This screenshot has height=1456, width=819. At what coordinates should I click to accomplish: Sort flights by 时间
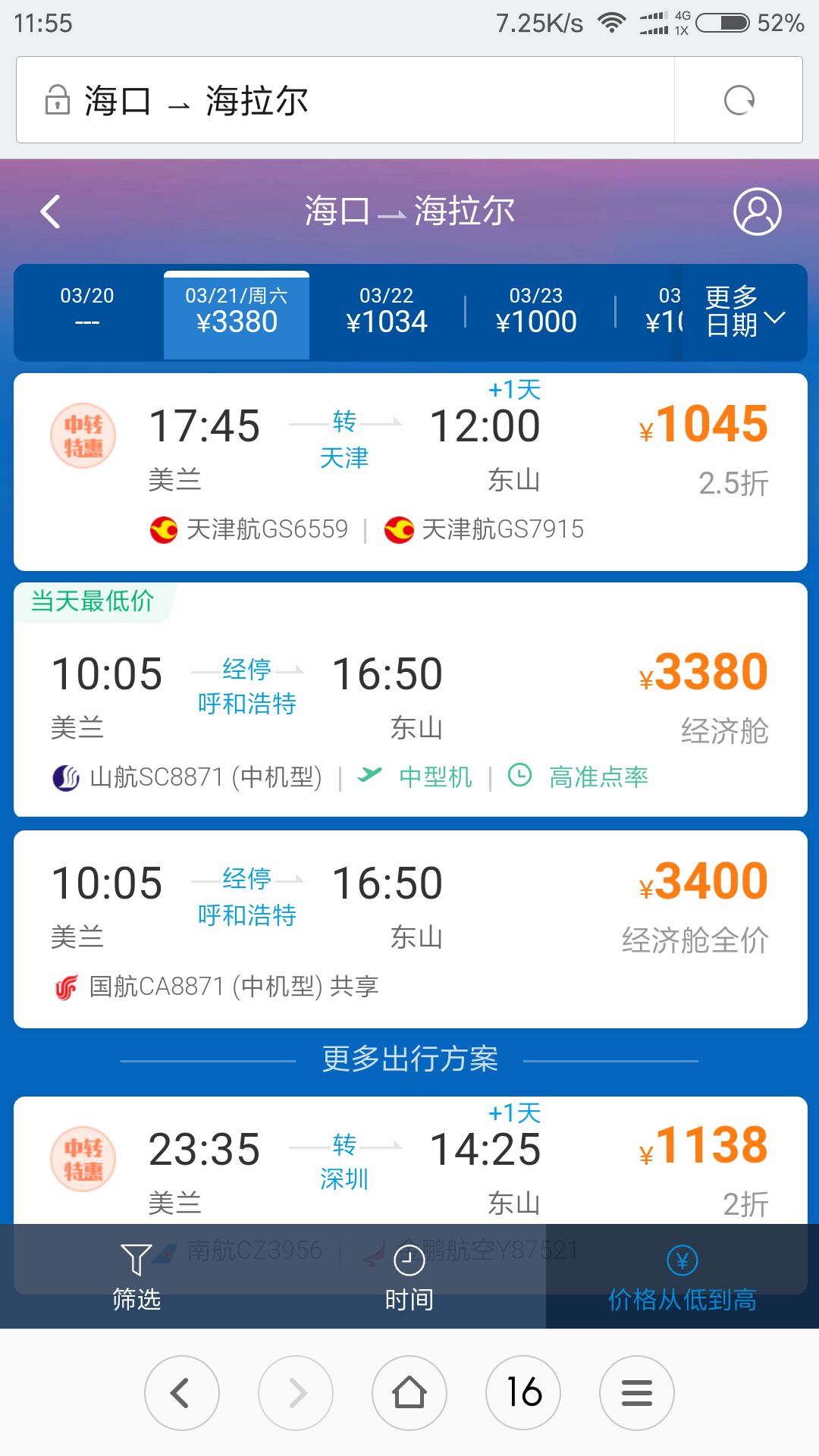(409, 1278)
